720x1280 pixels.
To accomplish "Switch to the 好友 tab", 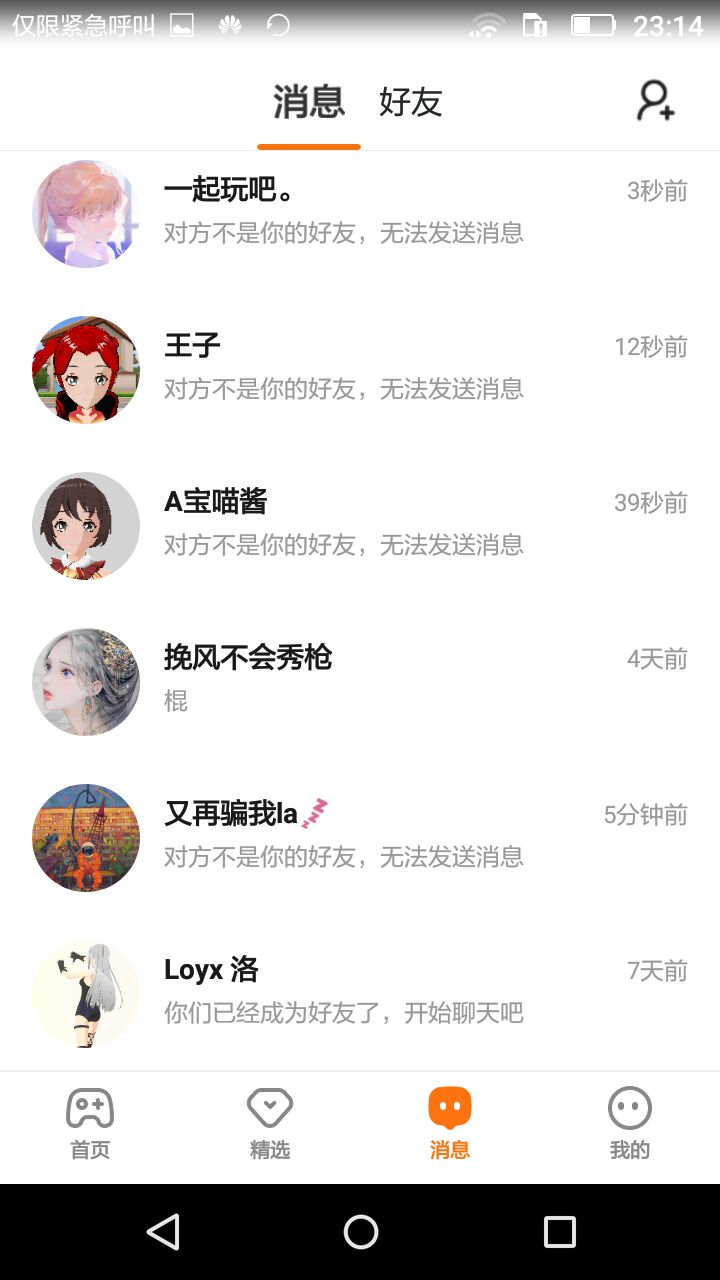I will click(x=410, y=102).
